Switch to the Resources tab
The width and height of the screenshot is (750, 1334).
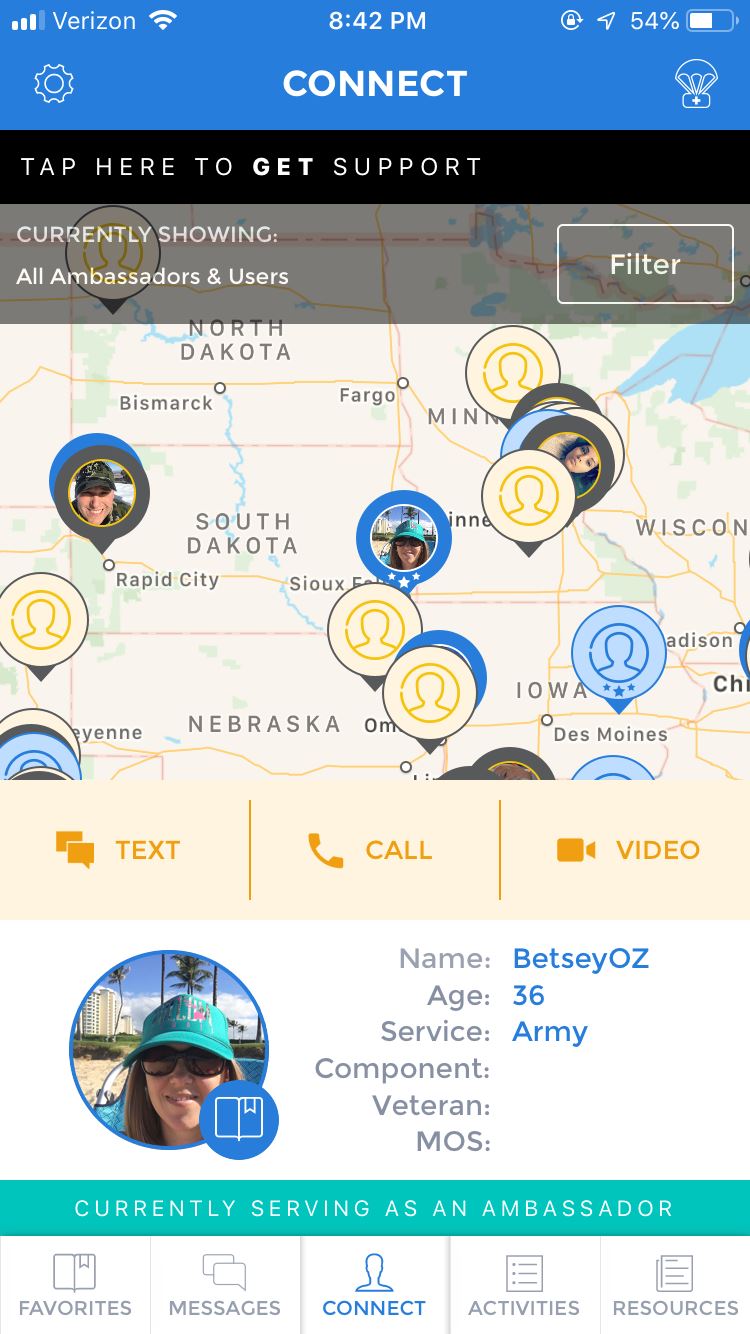pos(675,1285)
